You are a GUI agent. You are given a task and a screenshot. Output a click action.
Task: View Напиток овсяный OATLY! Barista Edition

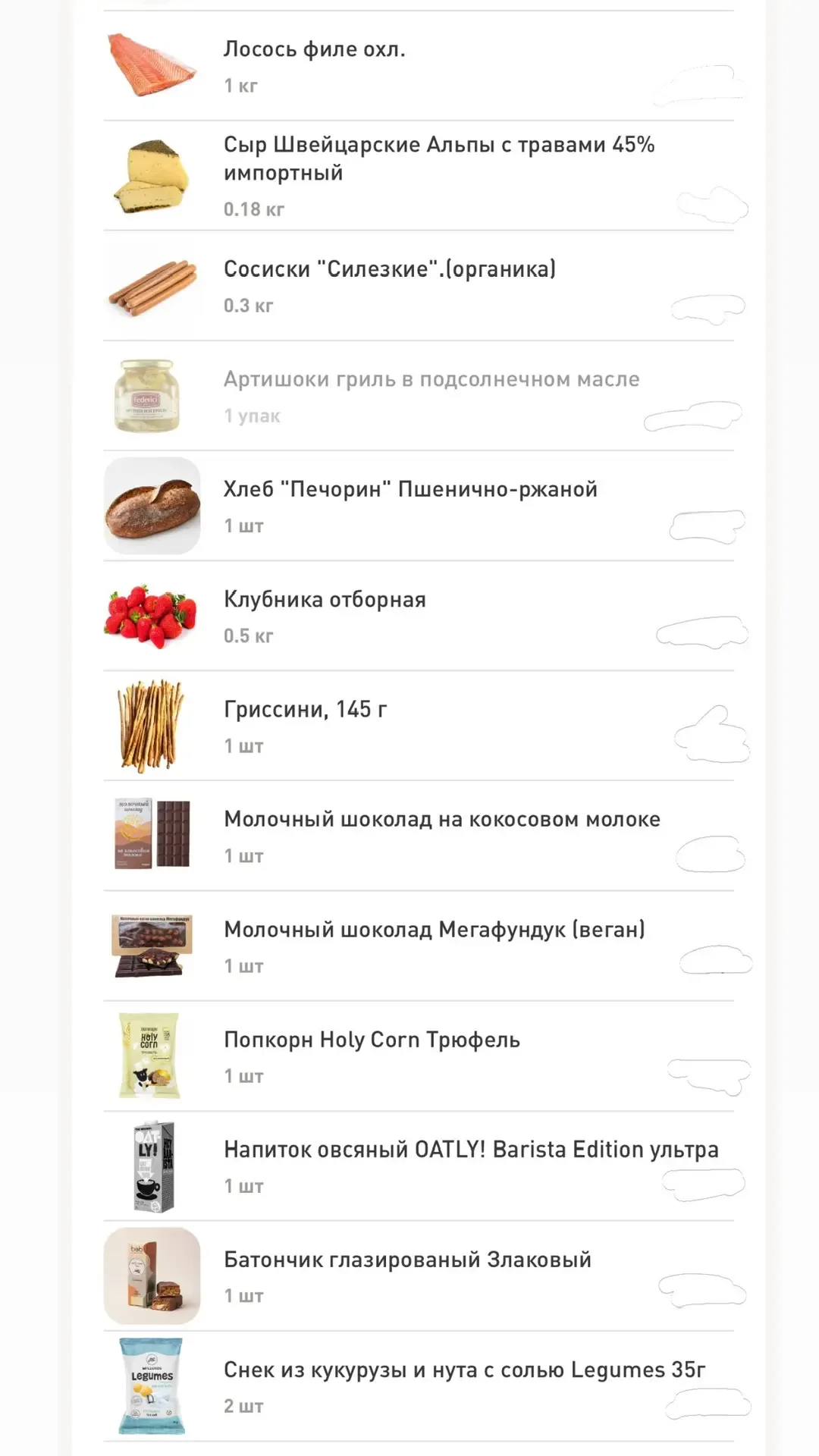470,1150
